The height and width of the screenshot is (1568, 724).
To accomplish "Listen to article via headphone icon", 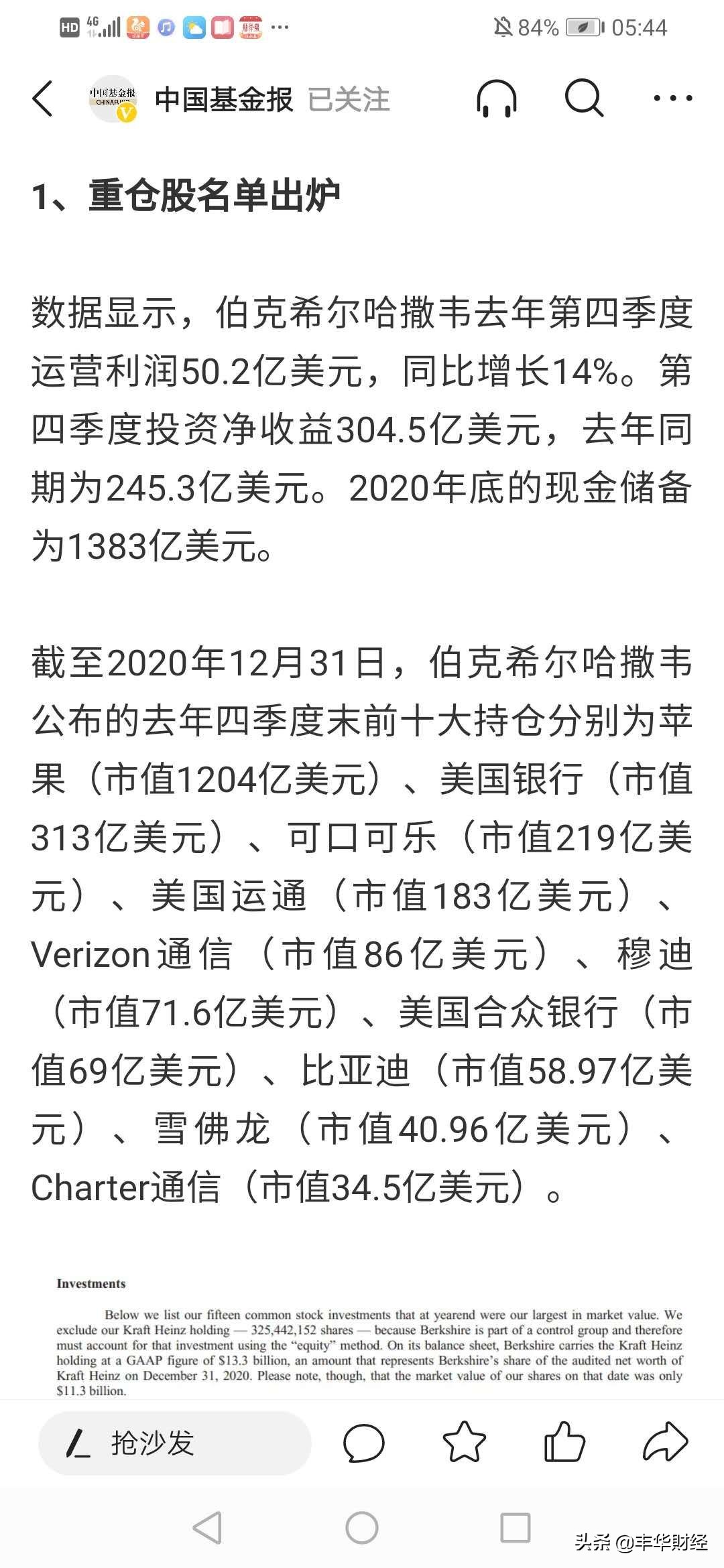I will pyautogui.click(x=497, y=99).
